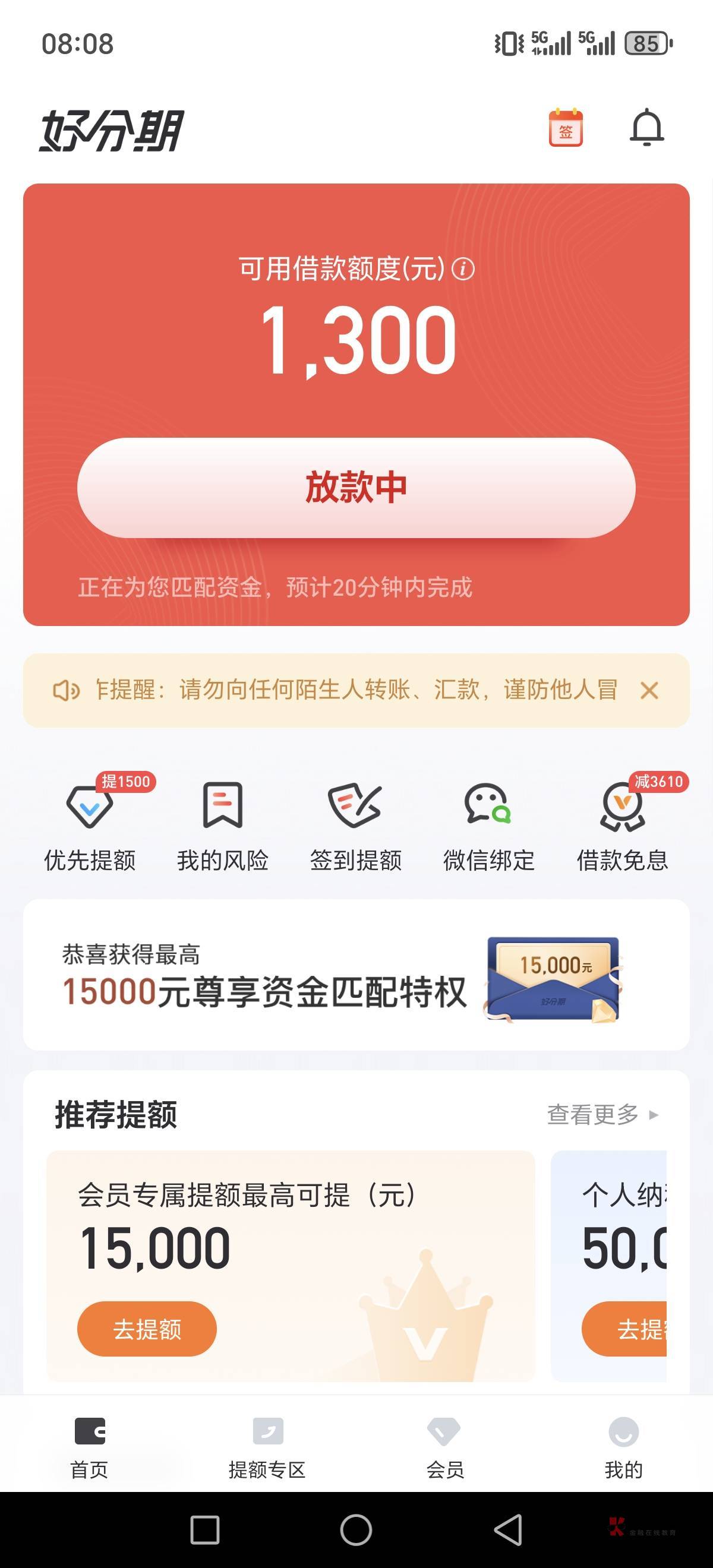The width and height of the screenshot is (713, 1568).
Task: Go to the system home screen
Action: tap(356, 1529)
